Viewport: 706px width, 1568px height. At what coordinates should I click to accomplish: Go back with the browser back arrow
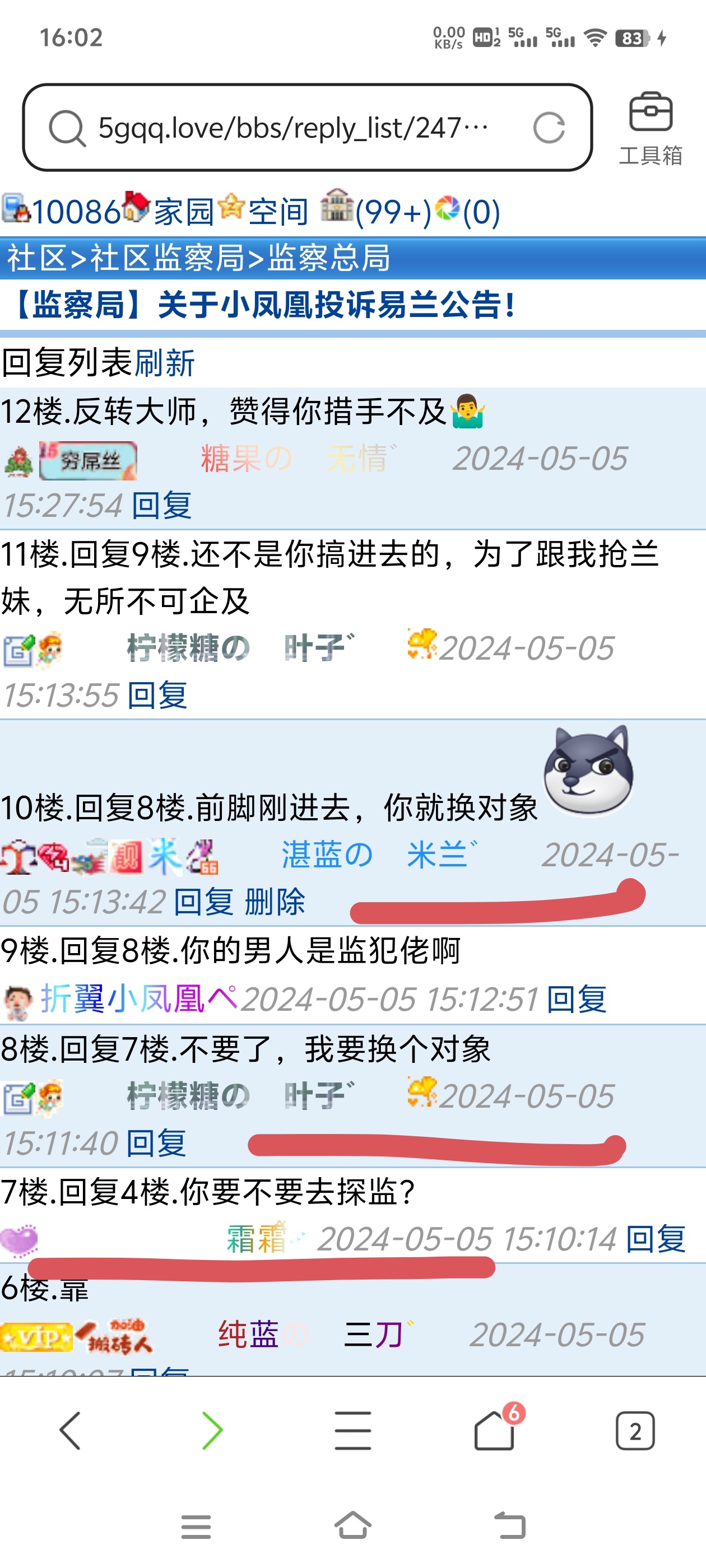tap(70, 1430)
